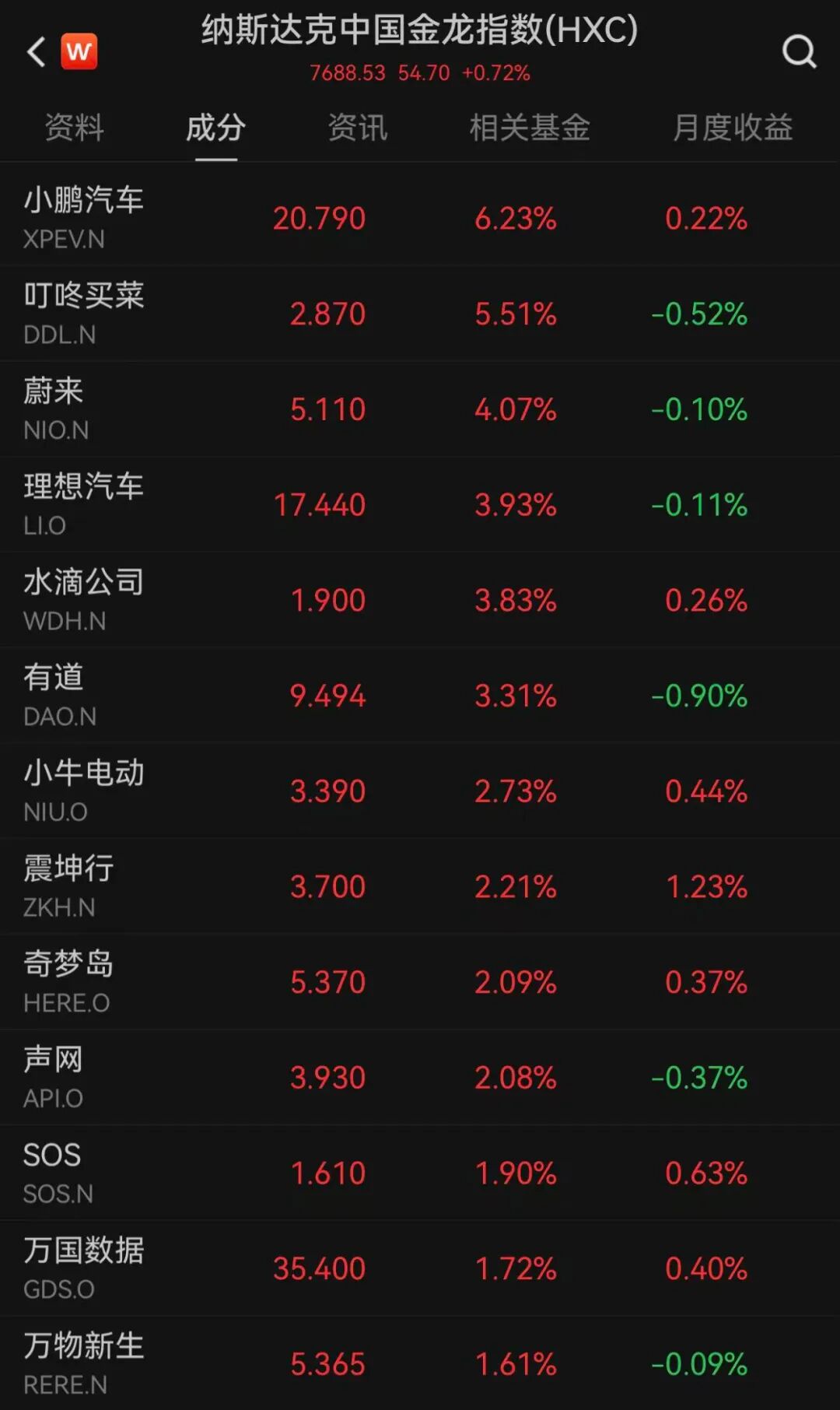This screenshot has width=840, height=1410.
Task: Select the 月度收益 tab
Action: tap(732, 128)
